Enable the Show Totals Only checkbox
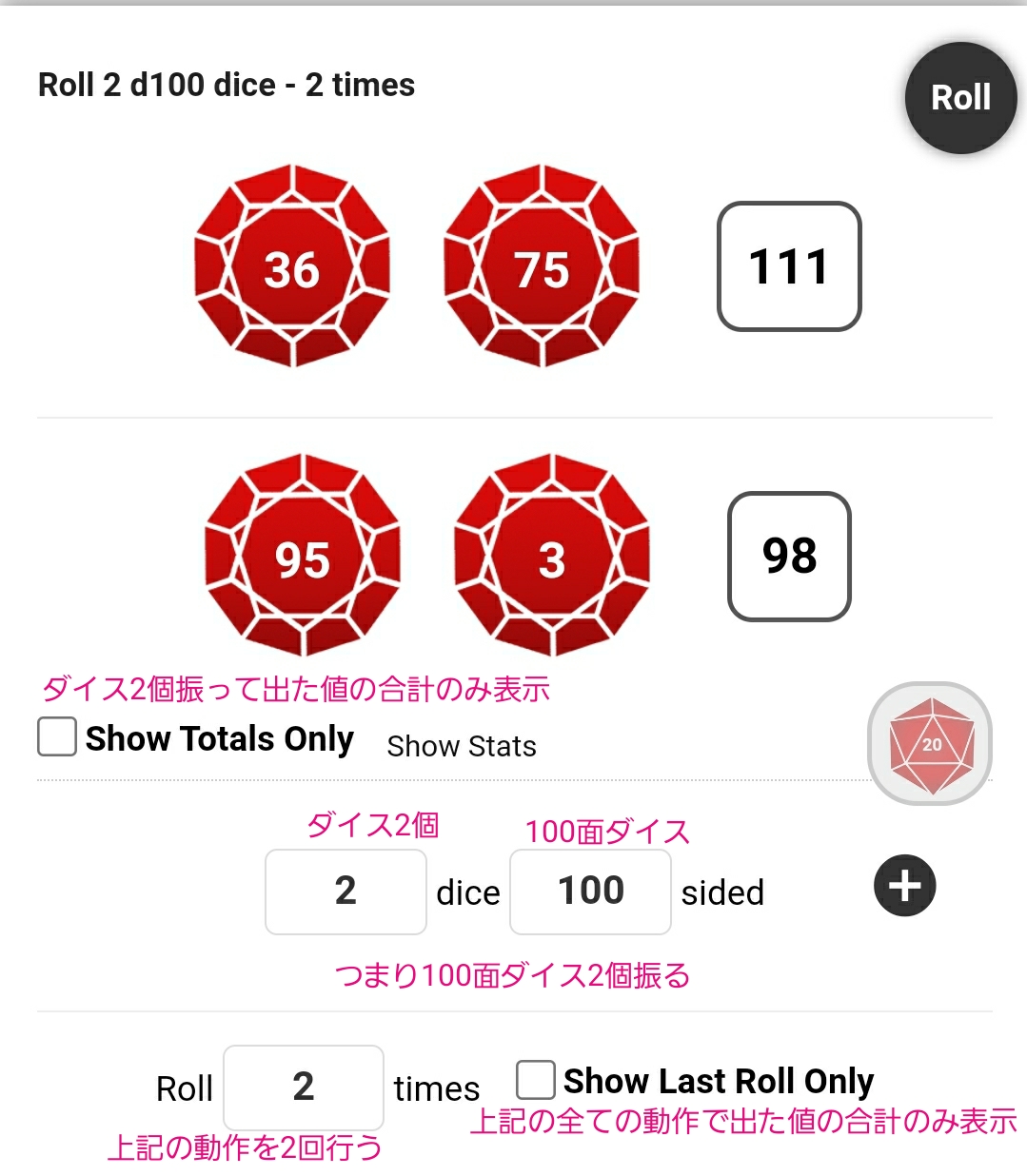Screen dimensions: 1027x1176 pyautogui.click(x=57, y=737)
